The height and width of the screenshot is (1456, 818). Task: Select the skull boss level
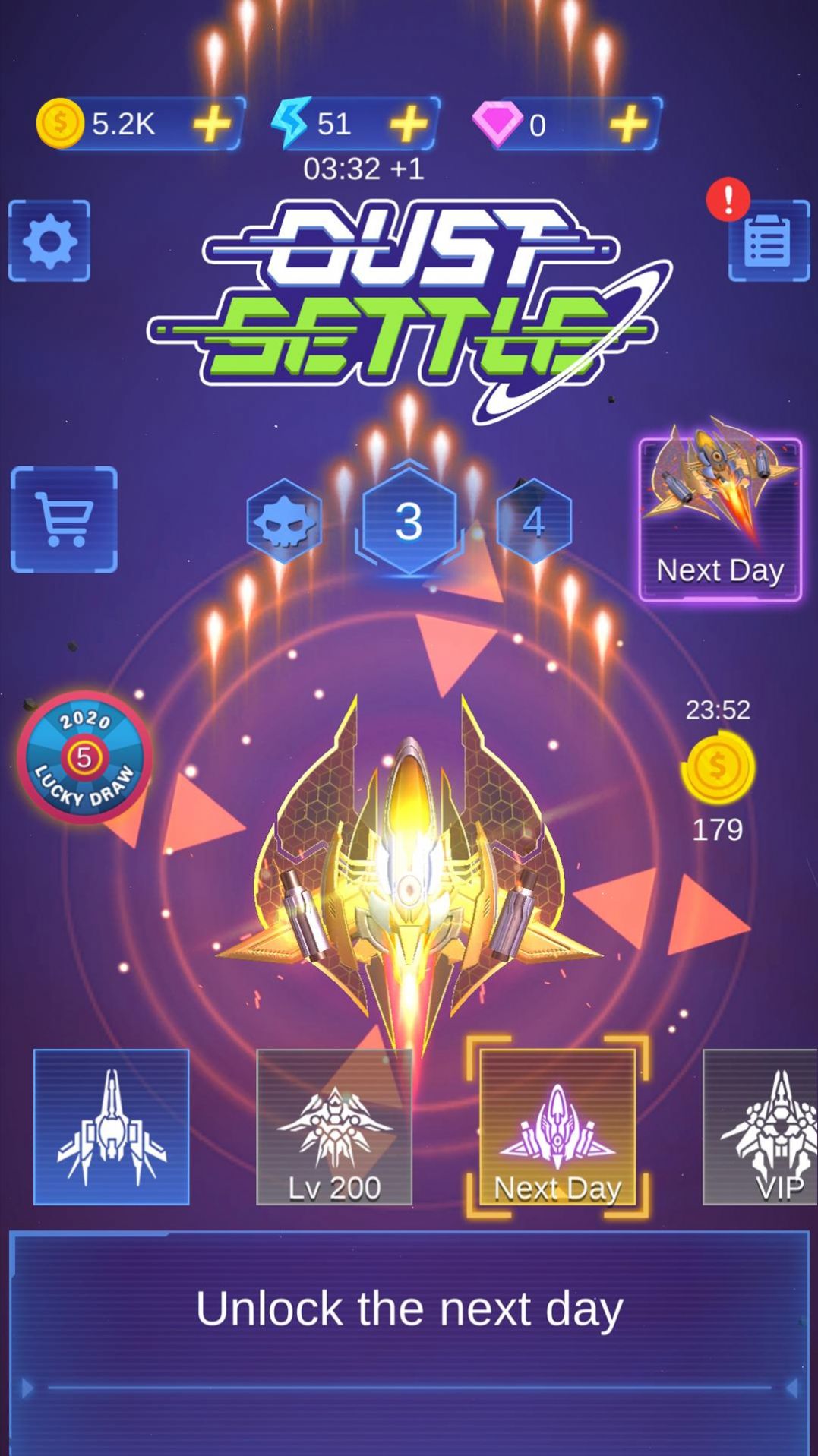[284, 522]
